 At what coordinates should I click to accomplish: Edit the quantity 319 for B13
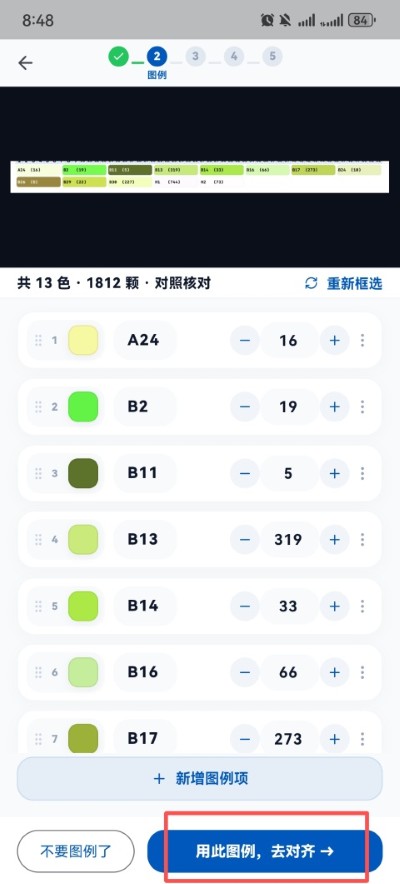(x=288, y=540)
